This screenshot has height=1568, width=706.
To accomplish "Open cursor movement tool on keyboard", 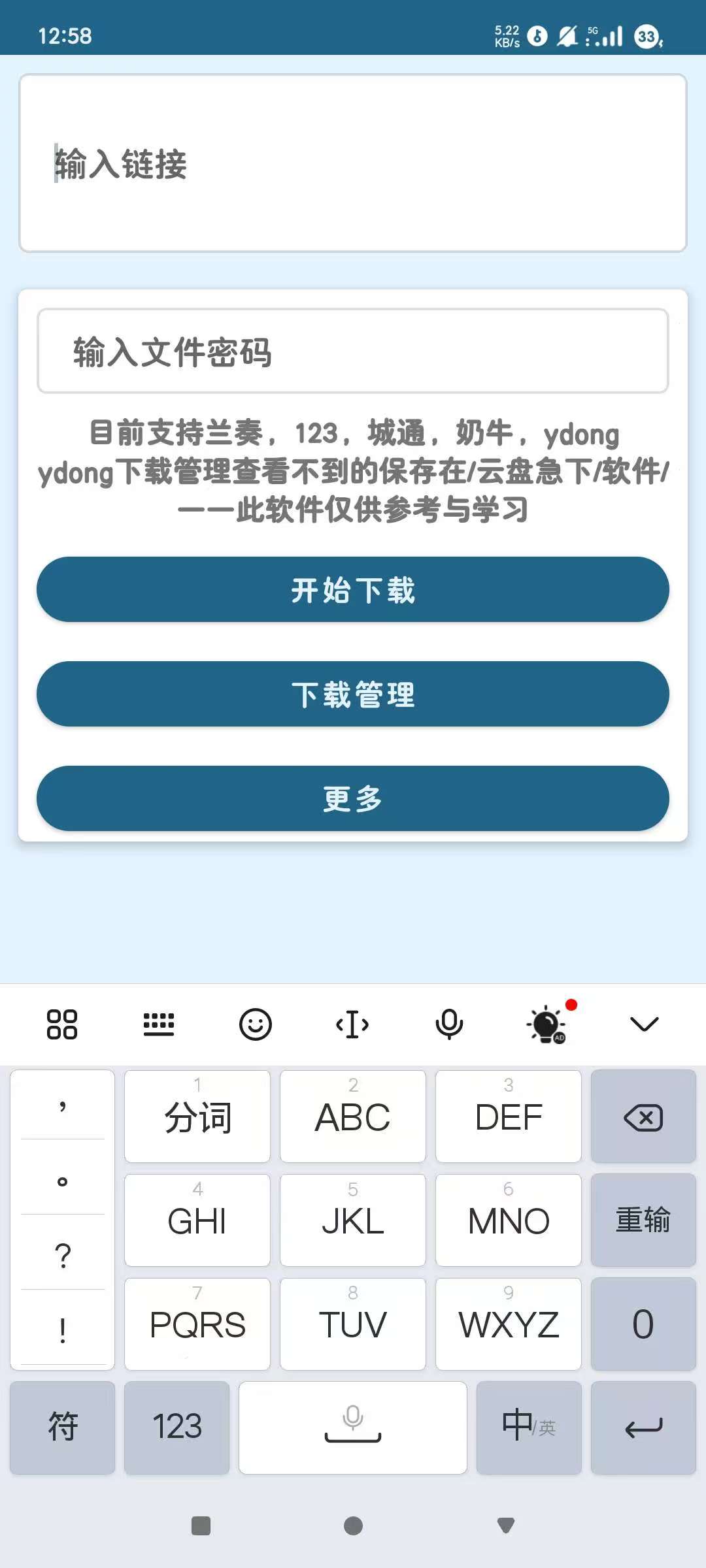I will click(352, 1024).
